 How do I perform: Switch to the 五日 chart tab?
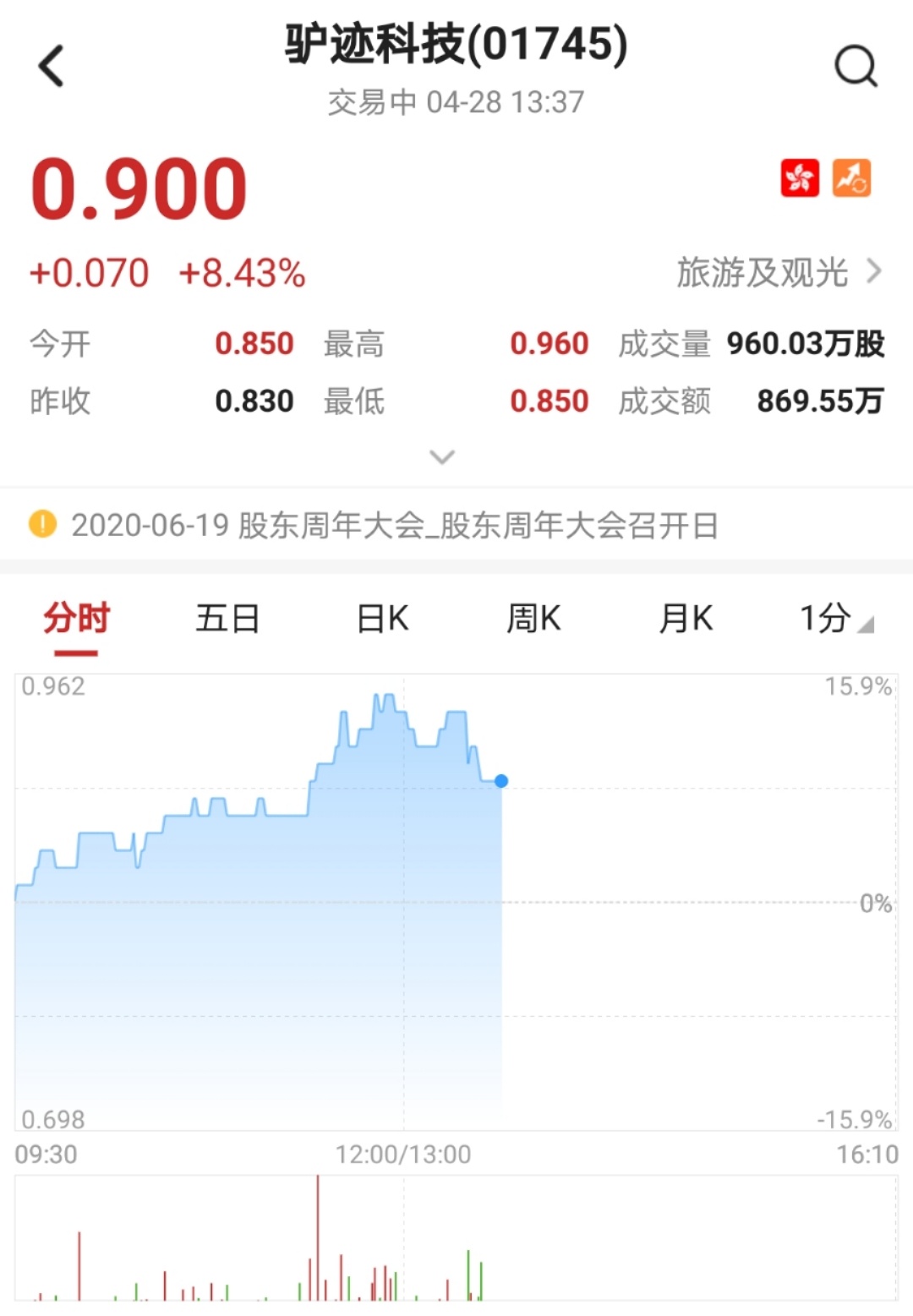[227, 619]
